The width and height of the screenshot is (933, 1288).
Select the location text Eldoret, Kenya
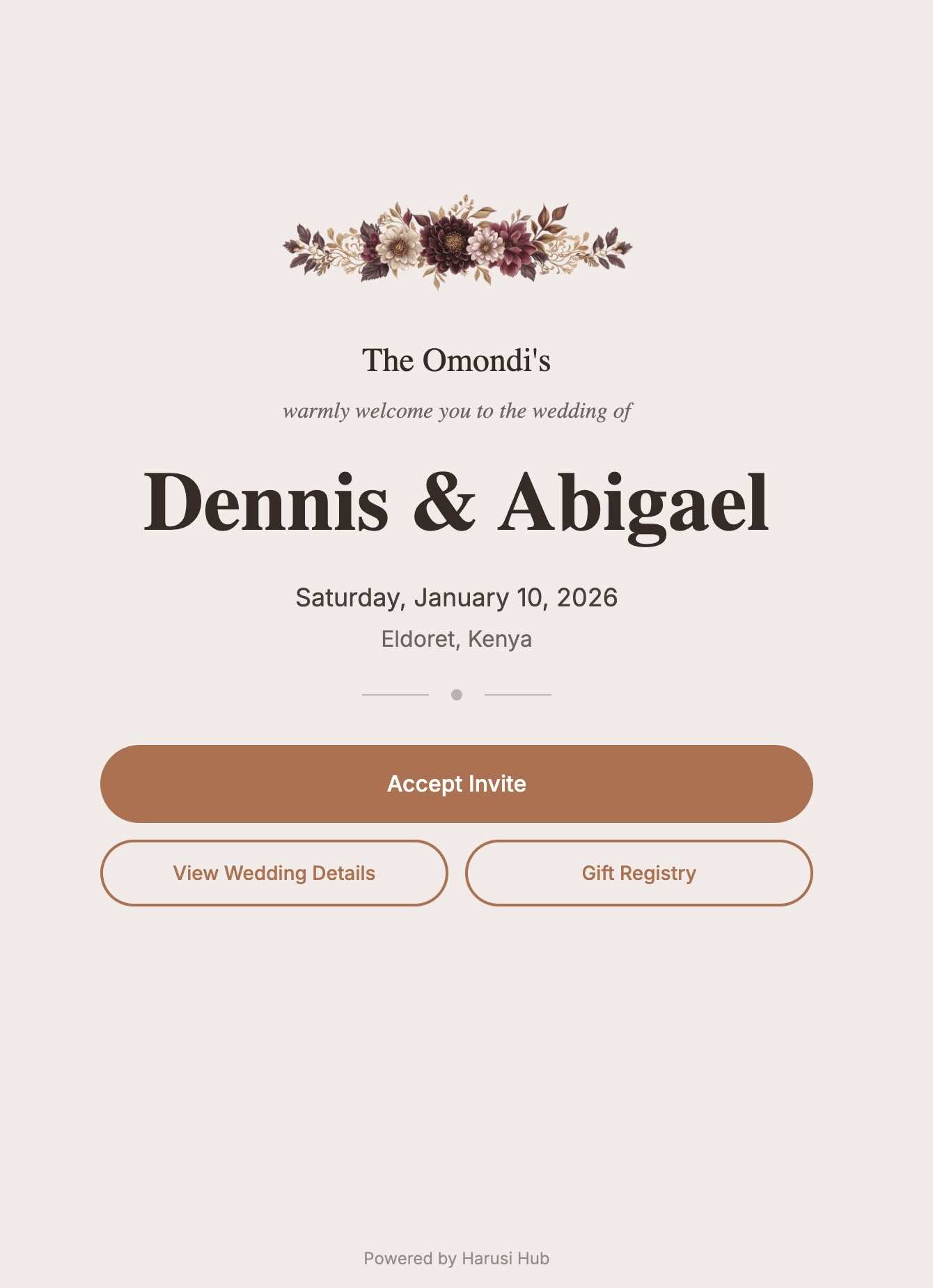456,638
